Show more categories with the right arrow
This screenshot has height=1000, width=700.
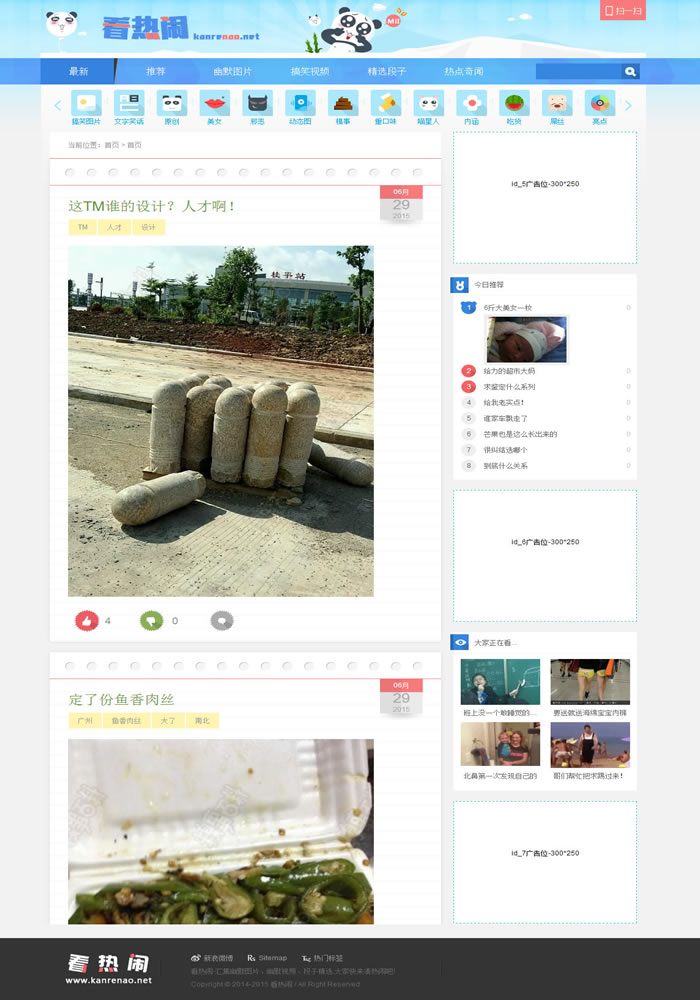pos(628,105)
